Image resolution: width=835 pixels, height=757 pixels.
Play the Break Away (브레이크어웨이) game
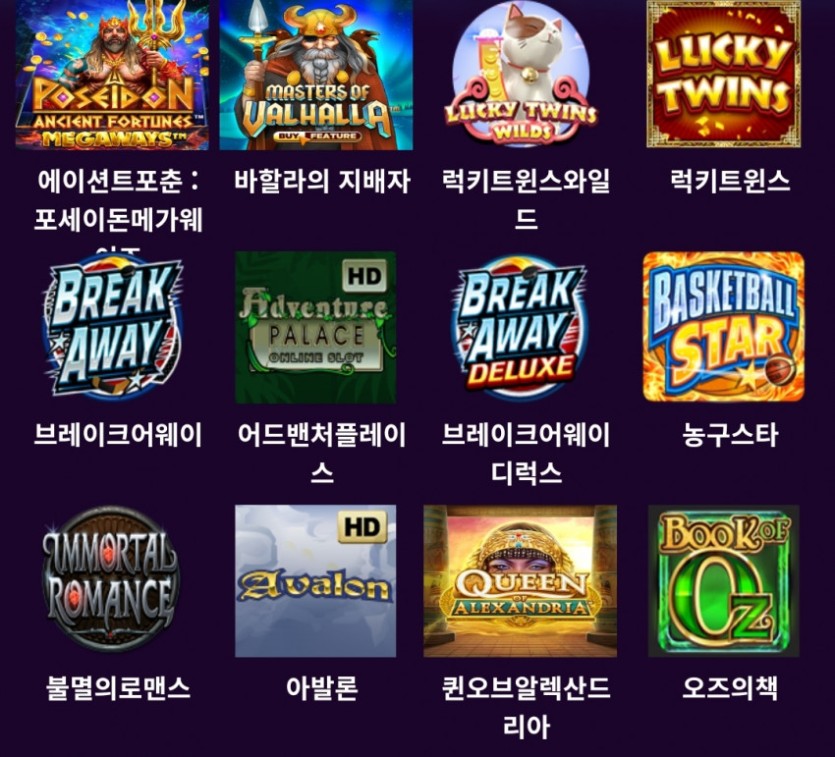point(112,327)
